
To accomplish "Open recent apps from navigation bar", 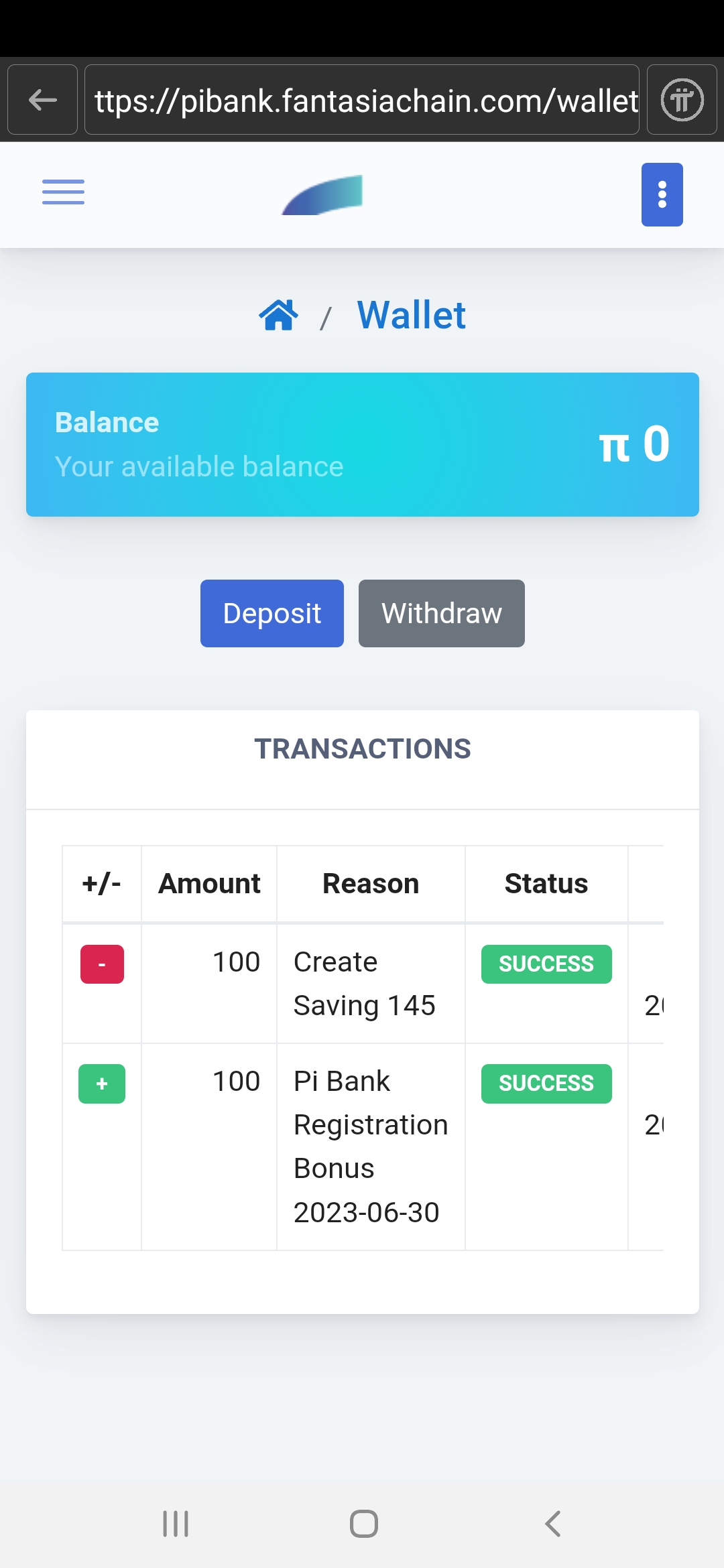I will [x=176, y=1523].
